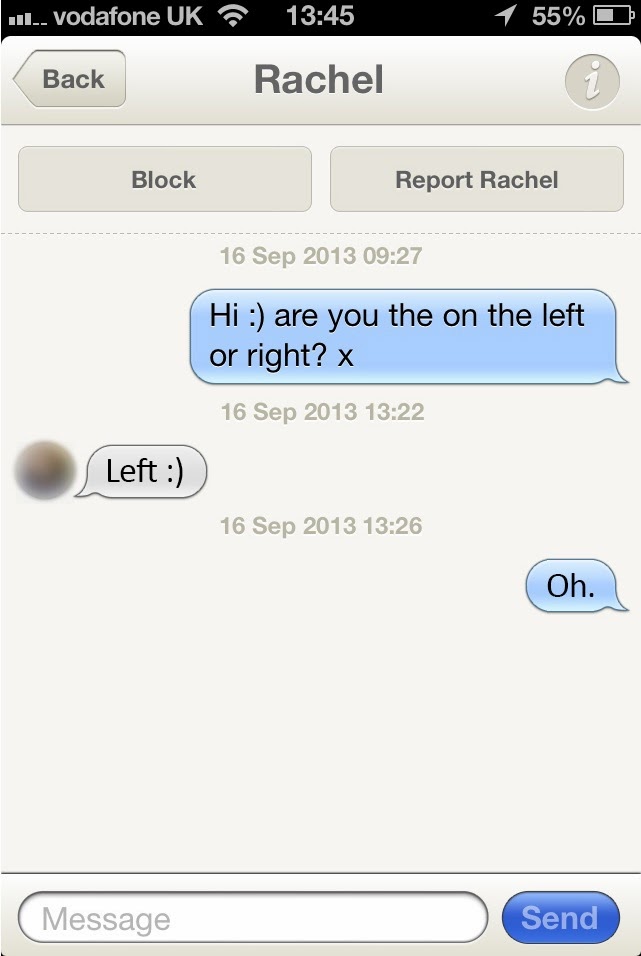Send the message
Image resolution: width=641 pixels, height=956 pixels.
559,918
